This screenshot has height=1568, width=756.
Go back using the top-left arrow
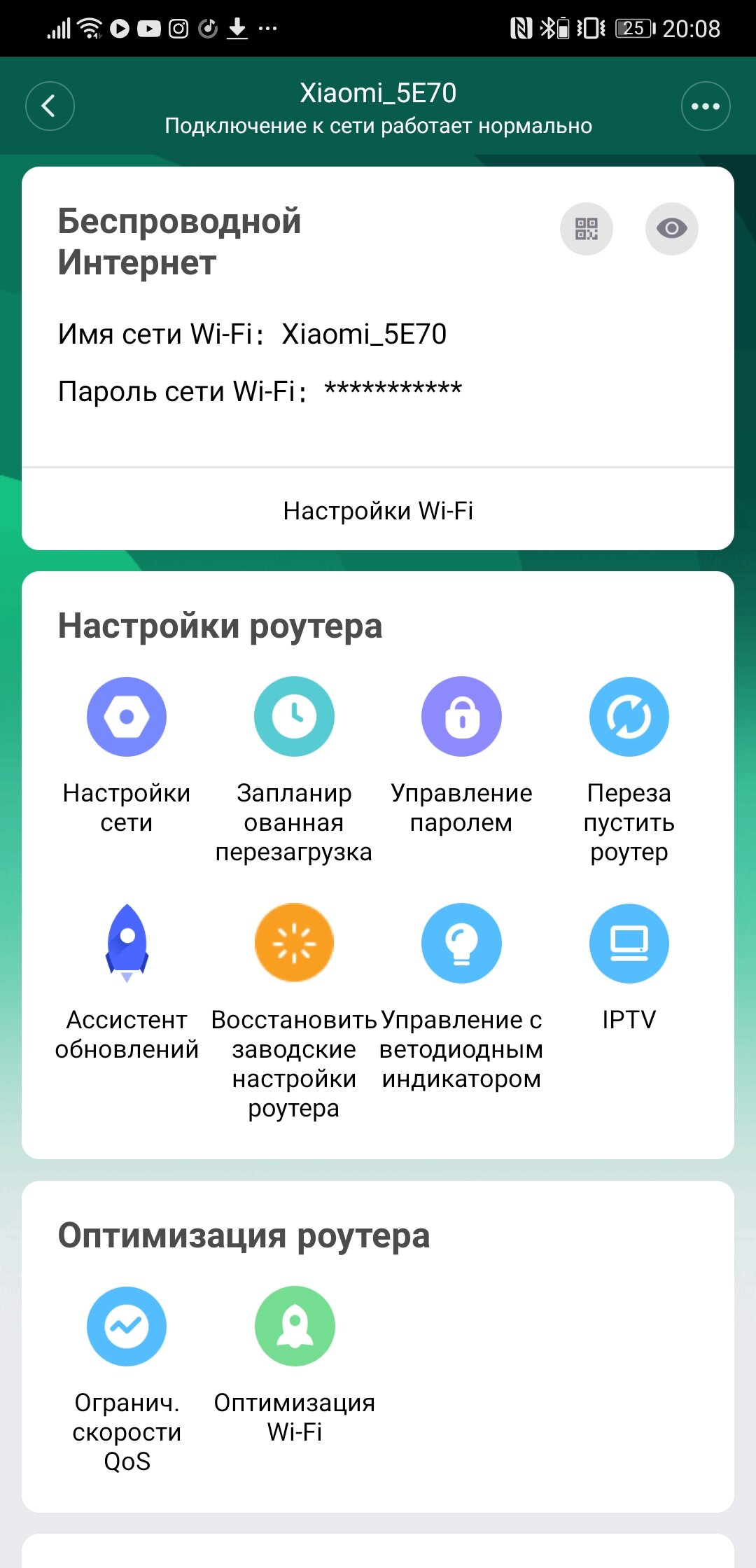50,106
